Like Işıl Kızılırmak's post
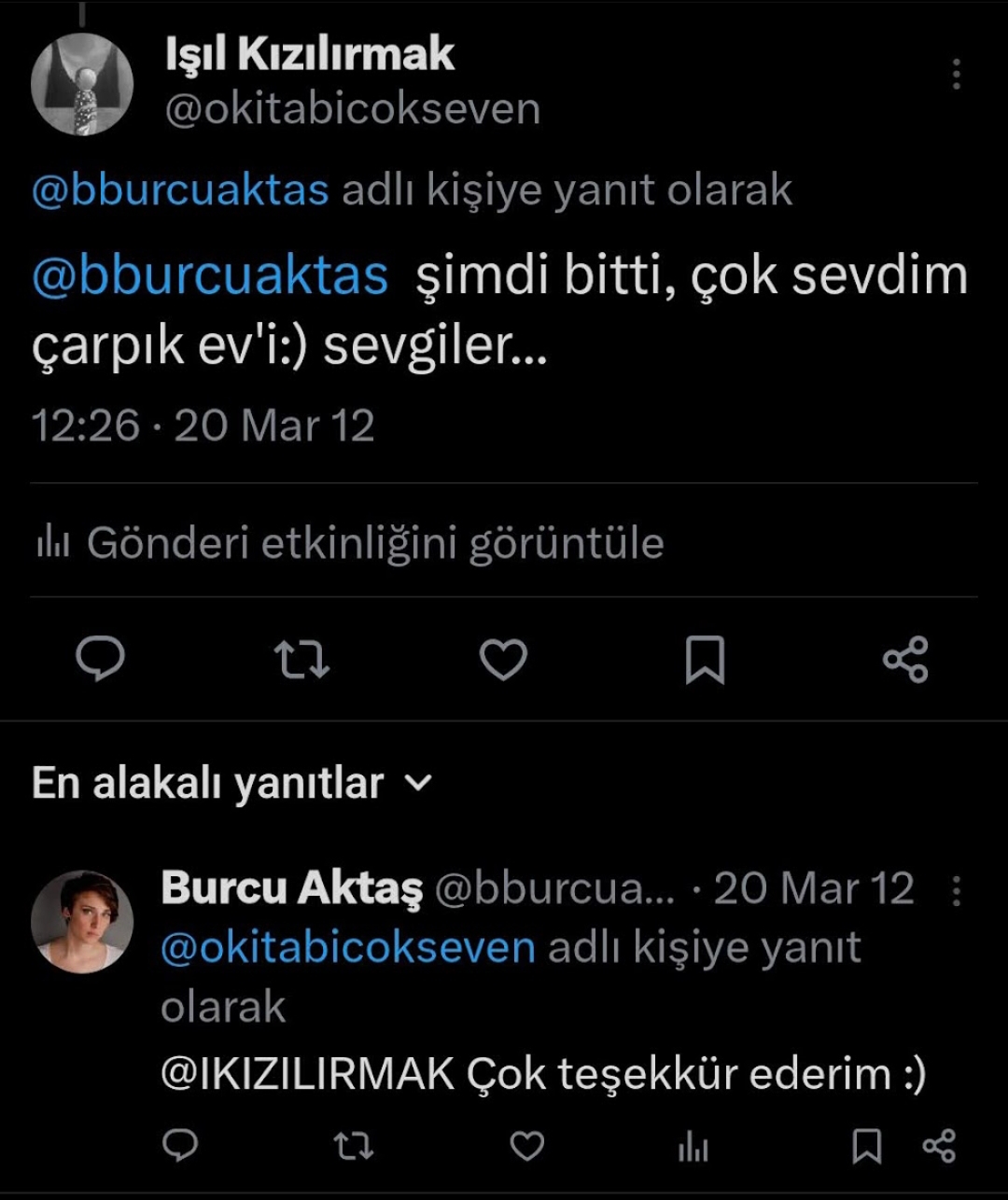Image resolution: width=1008 pixels, height=1200 pixels. click(503, 660)
